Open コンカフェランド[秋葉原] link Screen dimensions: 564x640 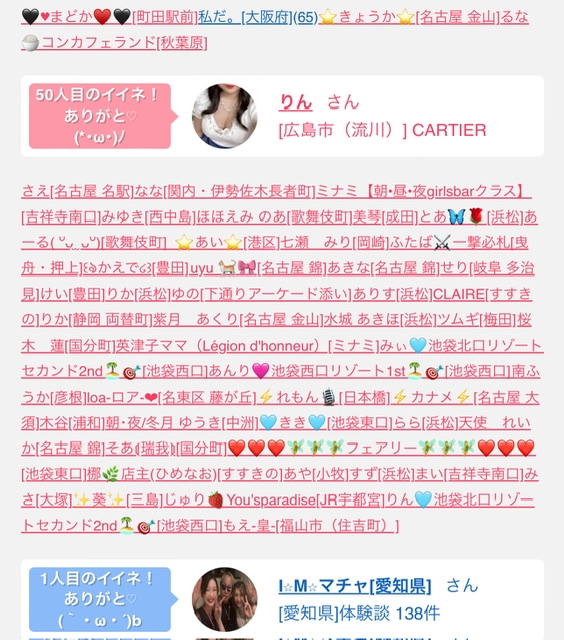click(x=114, y=42)
